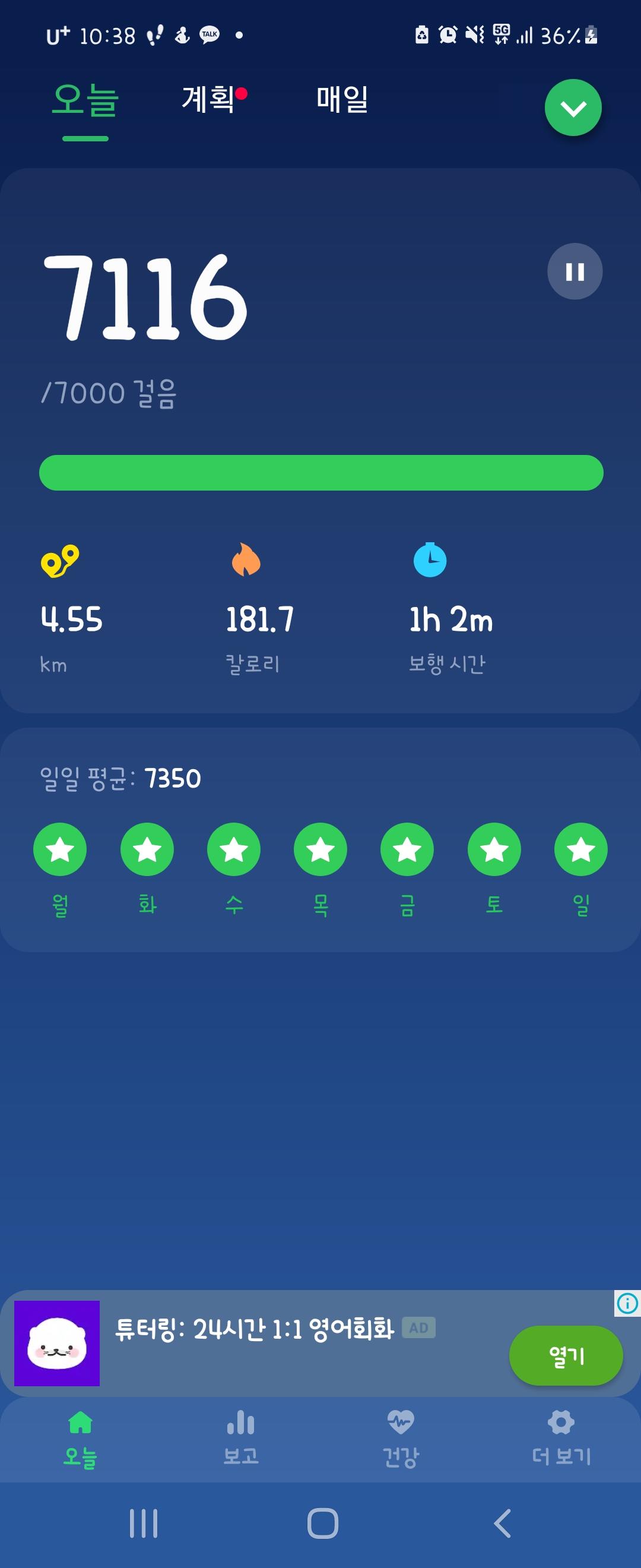The height and width of the screenshot is (1568, 641).
Task: Select the 오늘 top tab
Action: (85, 100)
